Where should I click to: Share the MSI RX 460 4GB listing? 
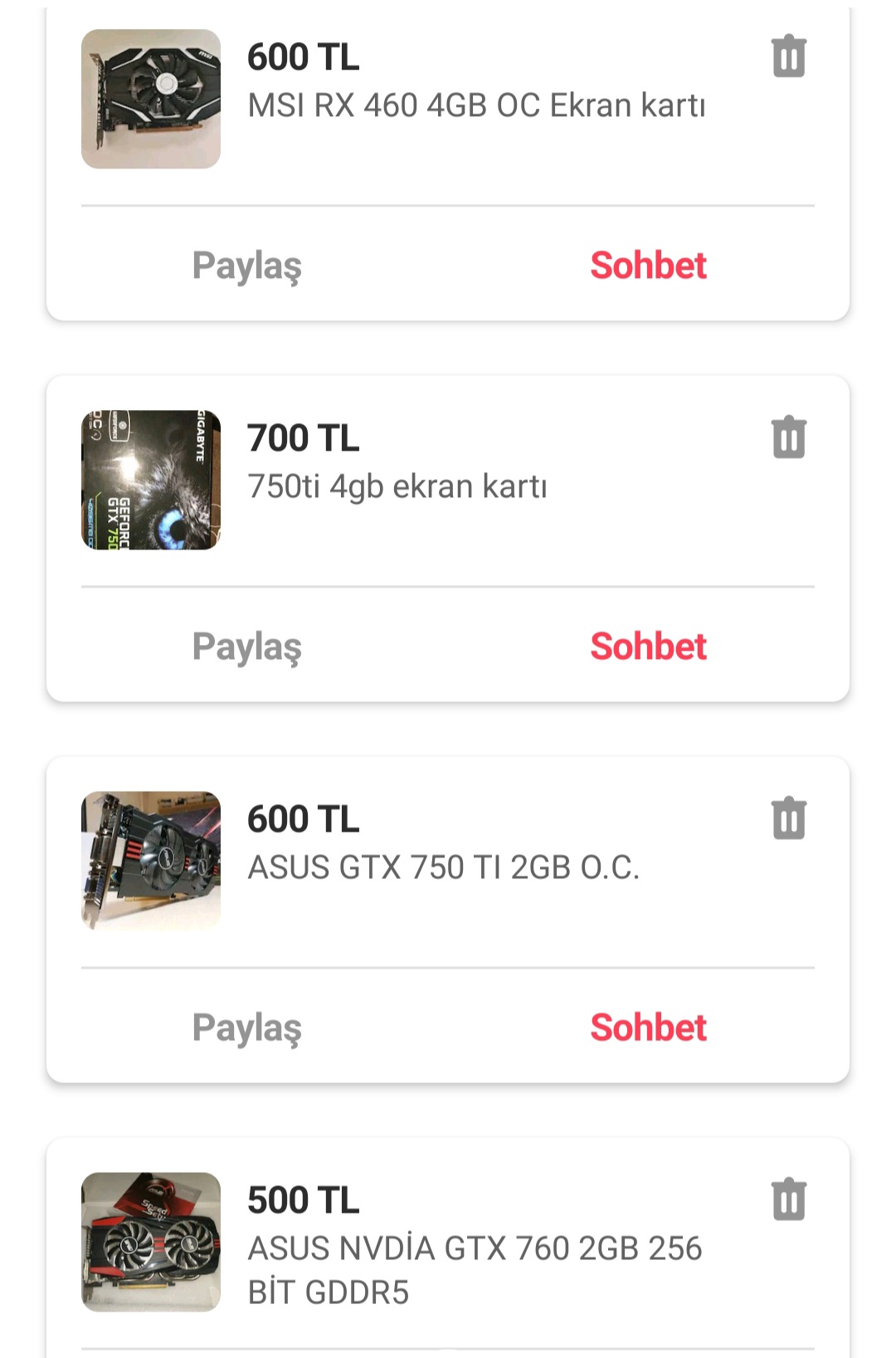point(246,266)
